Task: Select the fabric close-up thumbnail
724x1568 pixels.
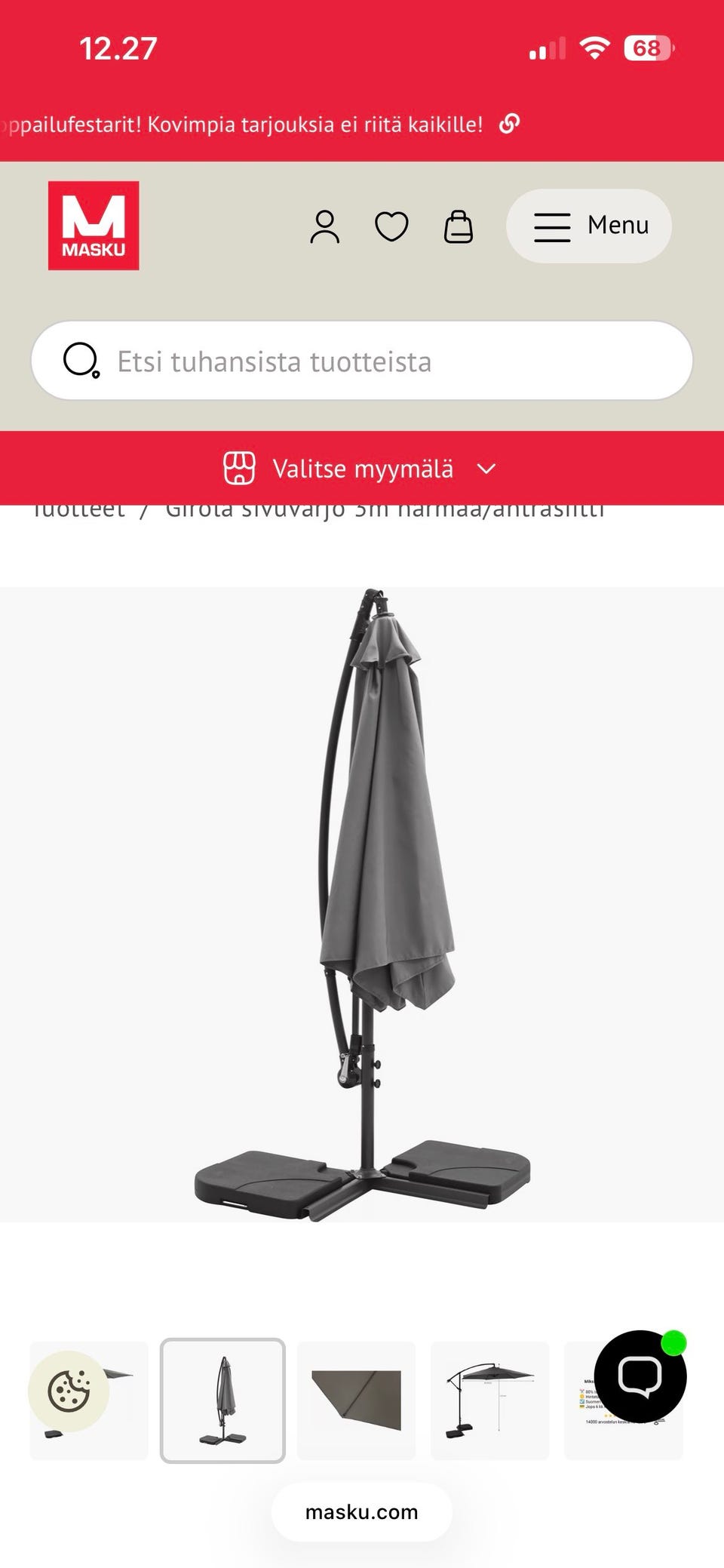Action: [x=356, y=1400]
